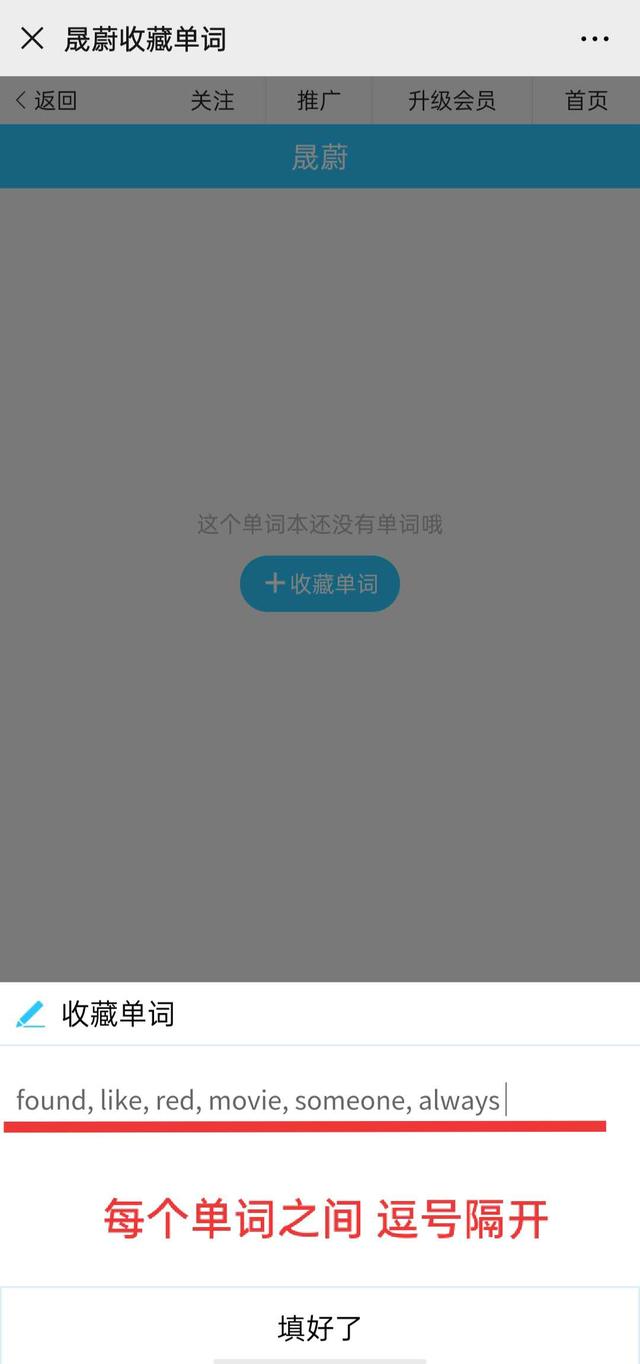
Task: Close the 晟蔚收藏单词 page with the X
Action: click(32, 39)
